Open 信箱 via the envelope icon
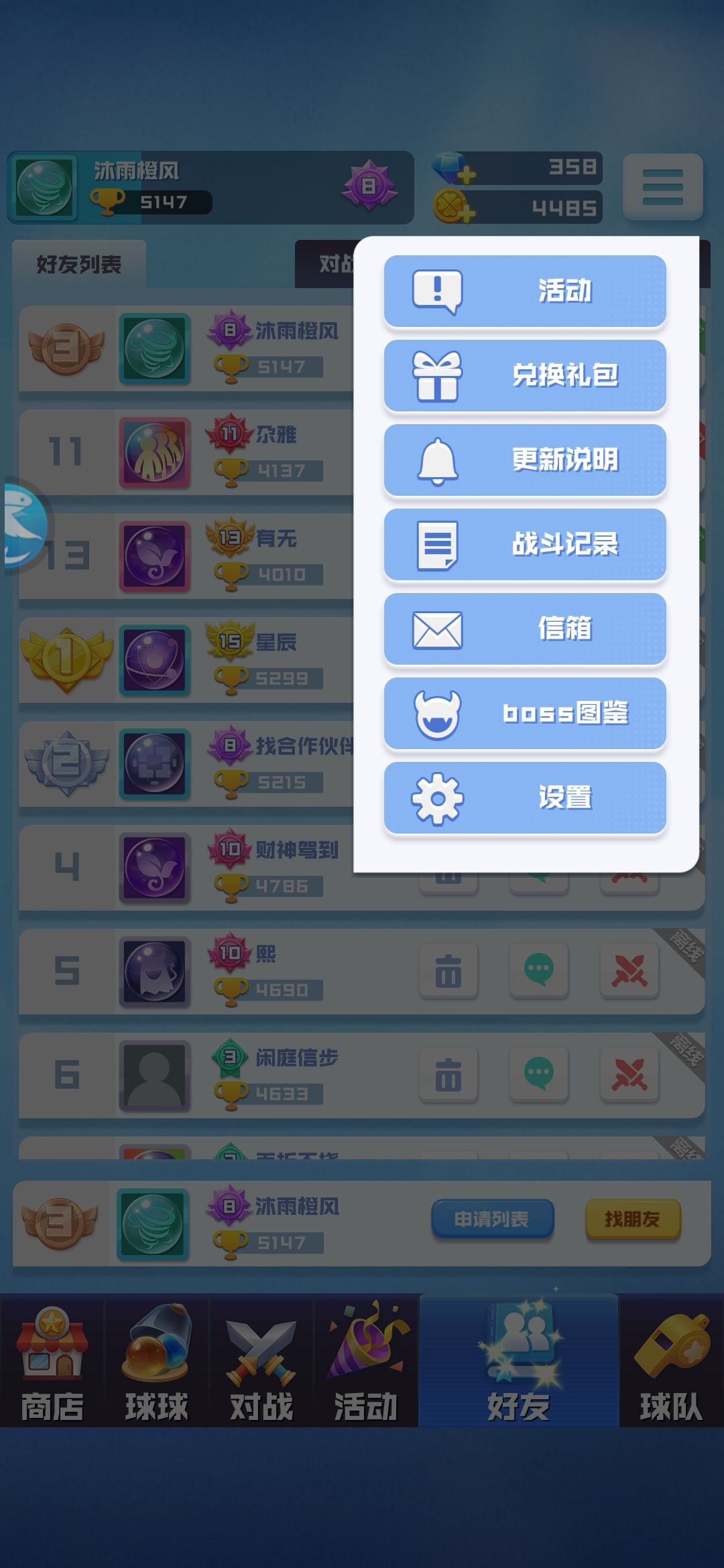The height and width of the screenshot is (1568, 724). pos(525,629)
